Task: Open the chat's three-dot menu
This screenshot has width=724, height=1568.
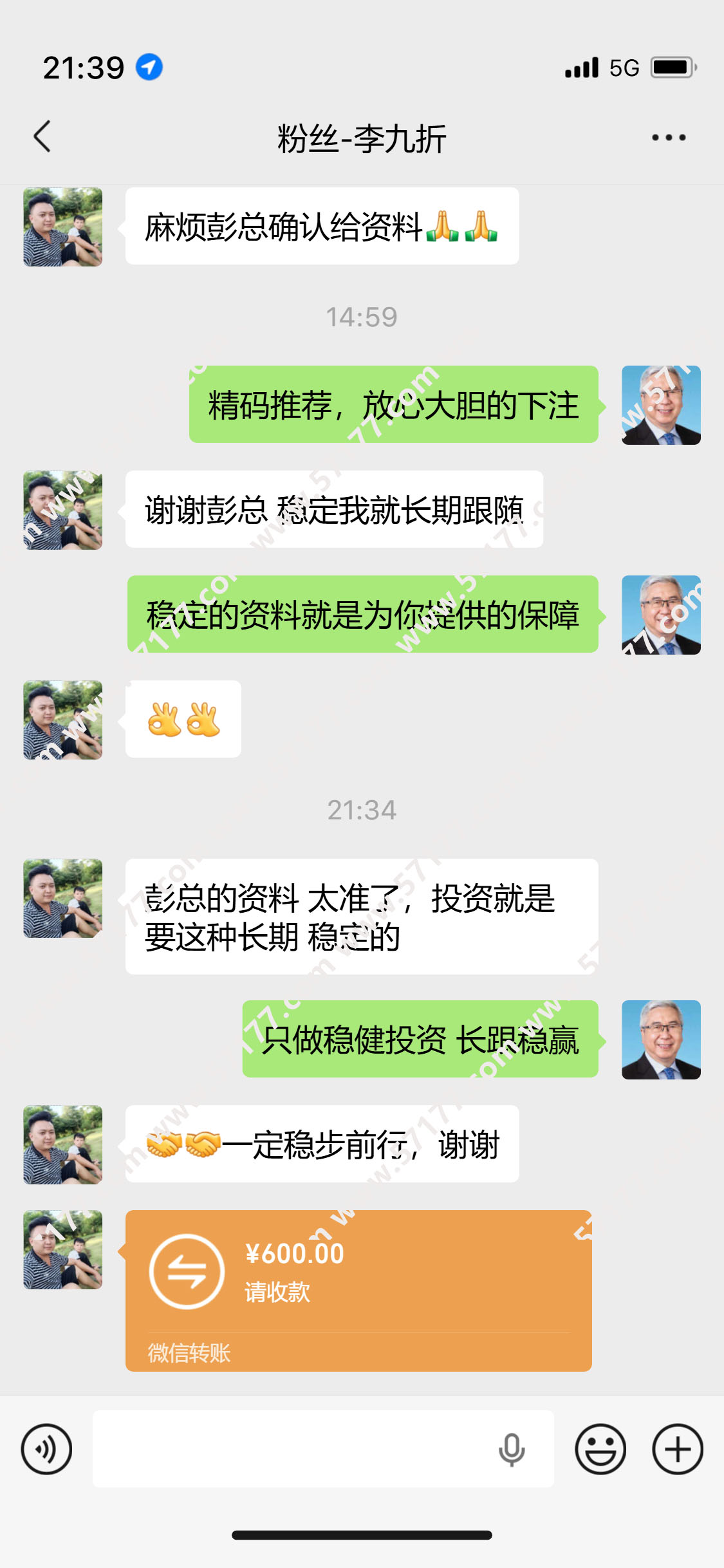Action: 668,137
